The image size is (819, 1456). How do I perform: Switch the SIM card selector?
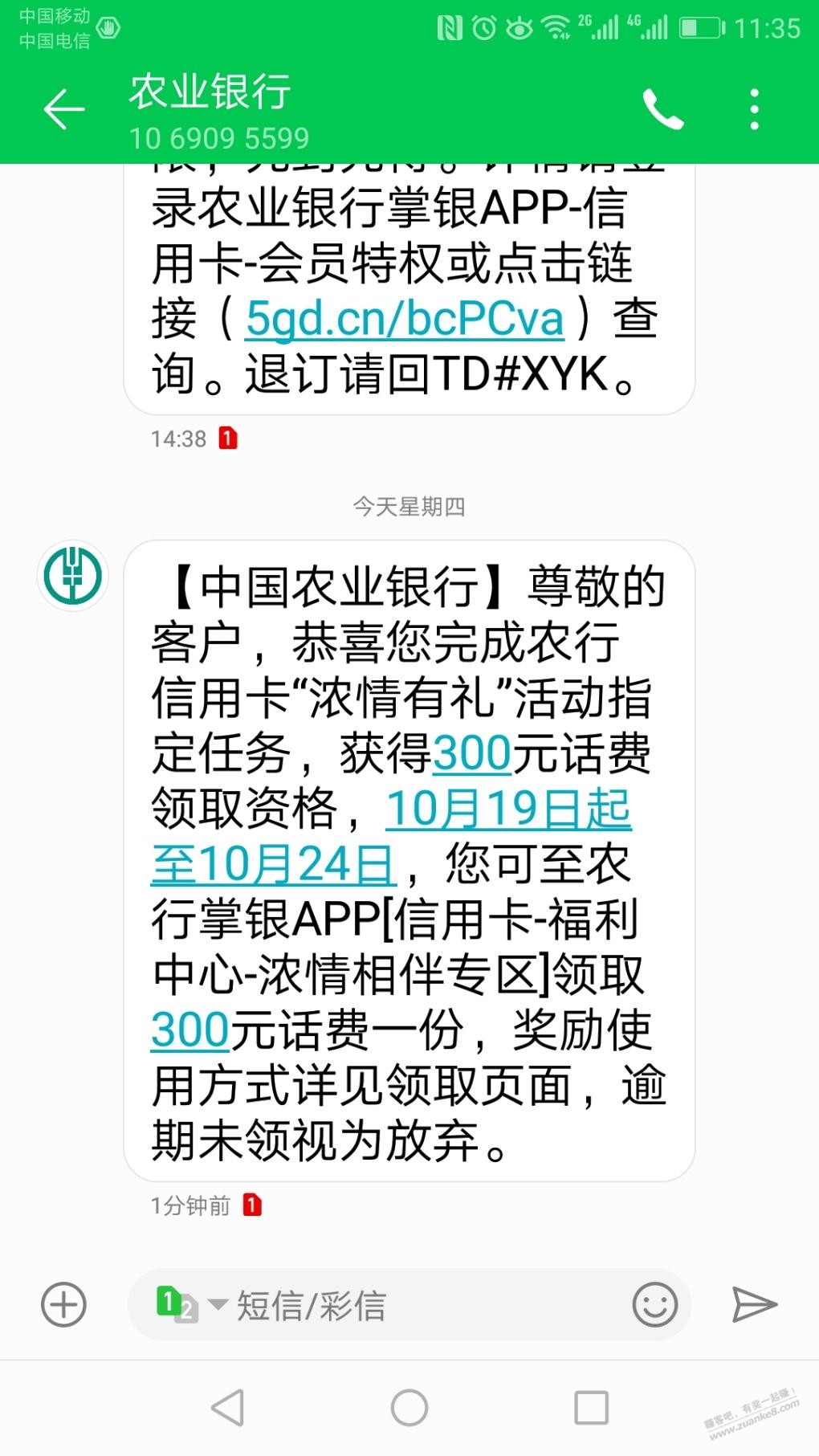(189, 1304)
